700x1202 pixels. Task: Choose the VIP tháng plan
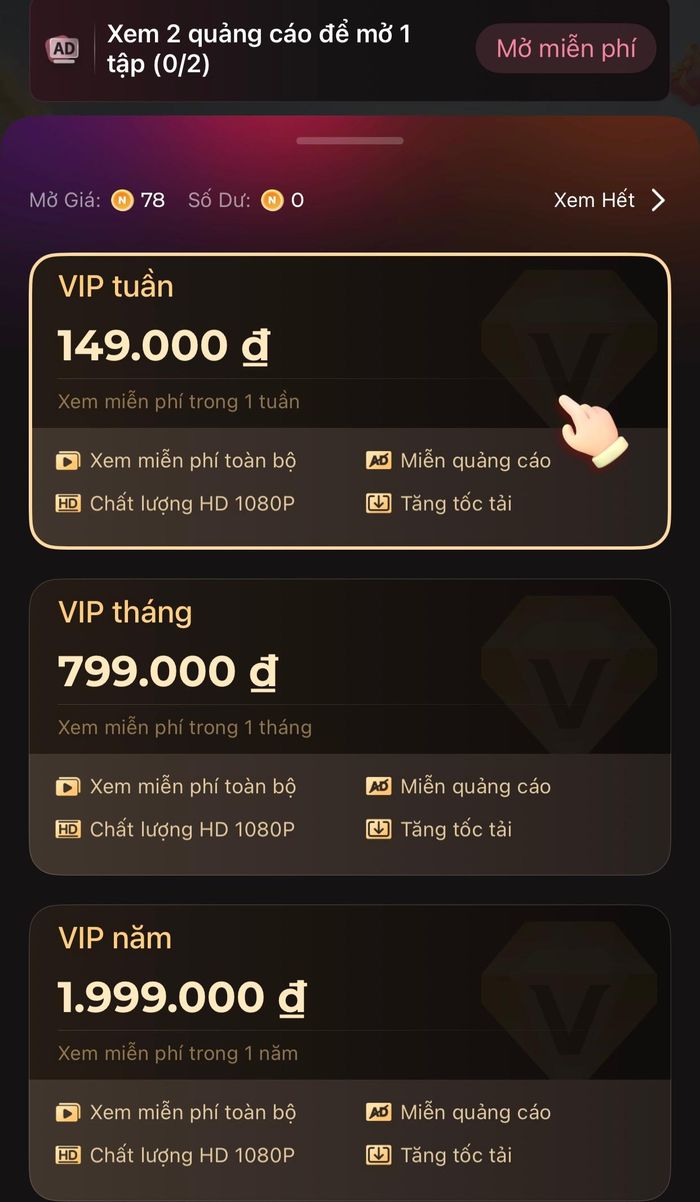coord(350,727)
